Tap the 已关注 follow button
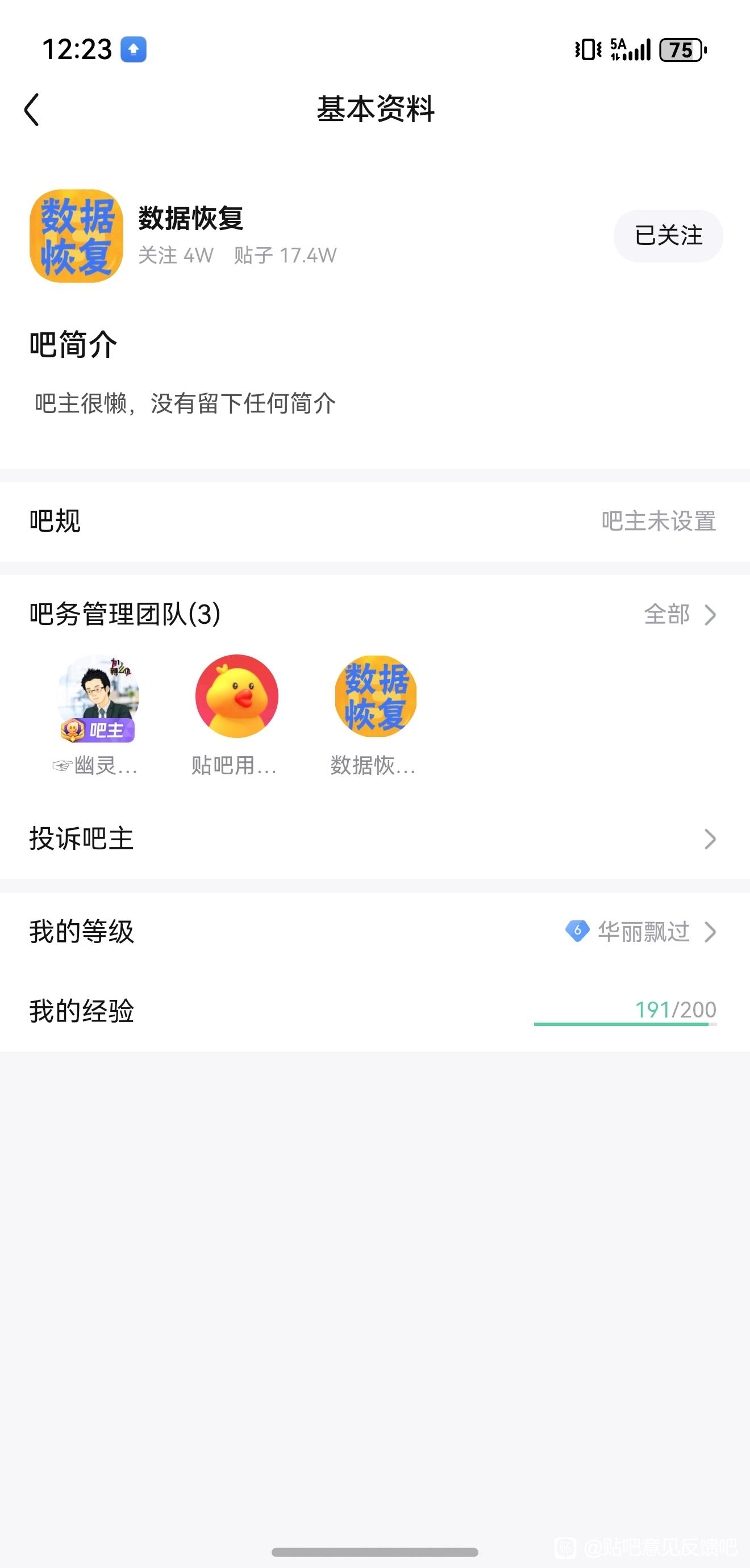The image size is (750, 1568). click(668, 236)
